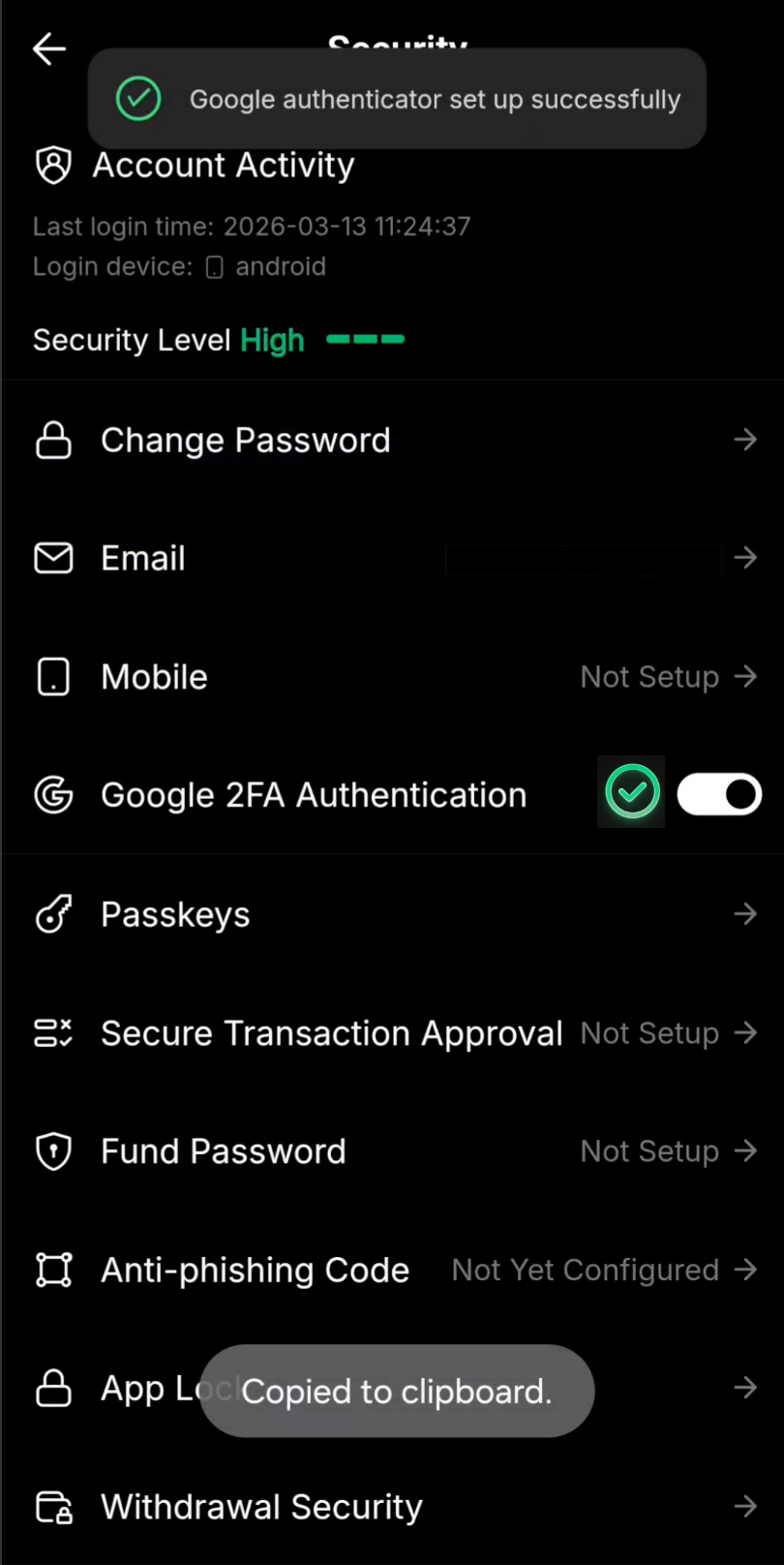Image resolution: width=784 pixels, height=1565 pixels.
Task: Expand the Change Password row arrow
Action: (745, 440)
